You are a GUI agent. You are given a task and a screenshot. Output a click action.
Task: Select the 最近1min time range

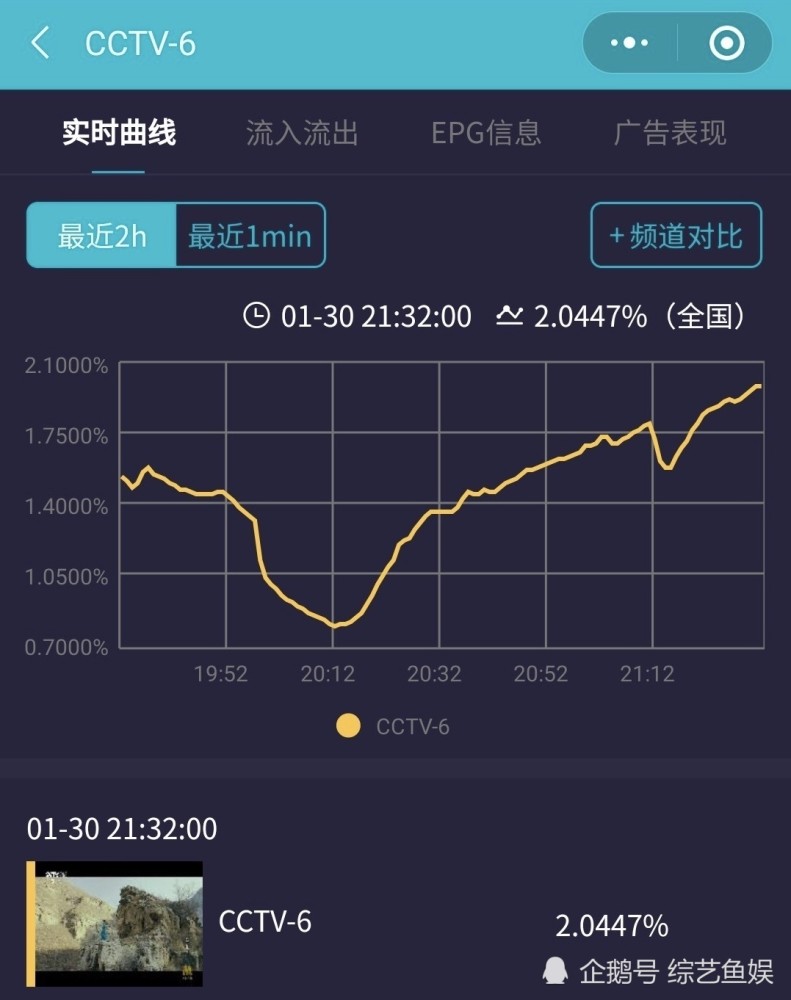[x=250, y=236]
